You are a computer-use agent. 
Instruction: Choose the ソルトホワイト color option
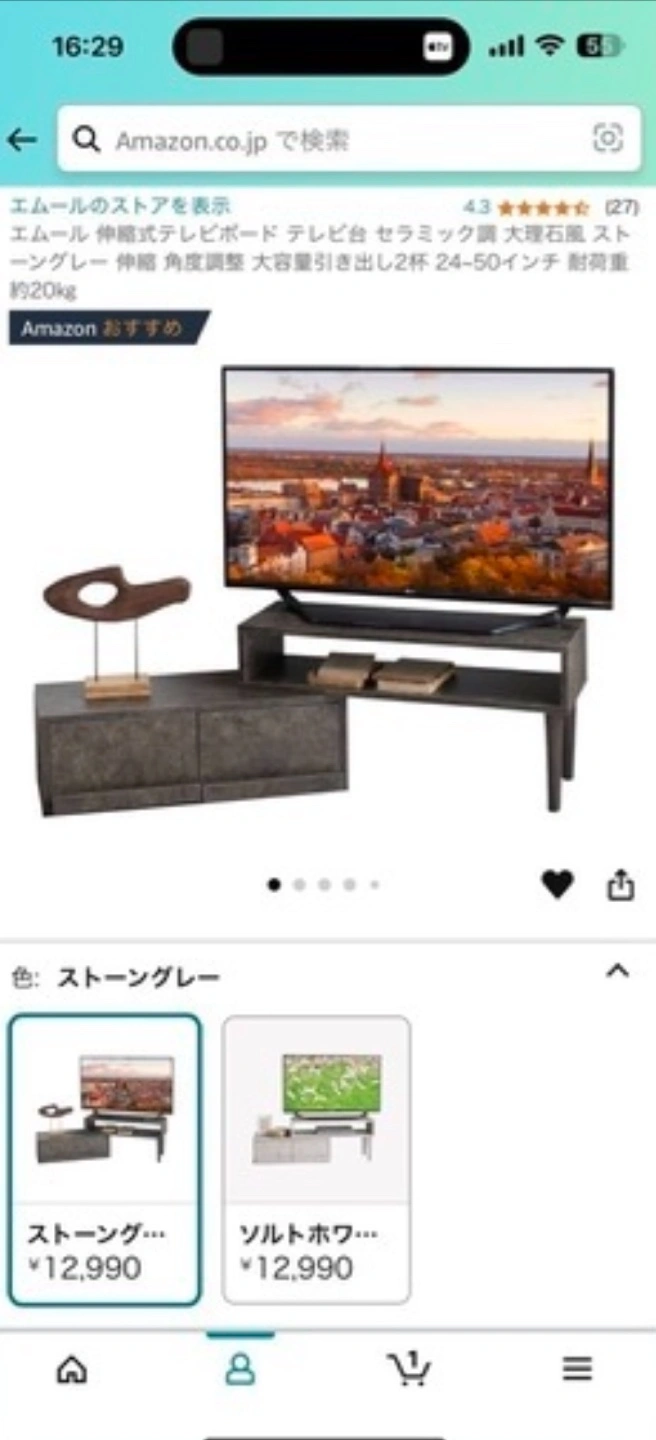[316, 1160]
